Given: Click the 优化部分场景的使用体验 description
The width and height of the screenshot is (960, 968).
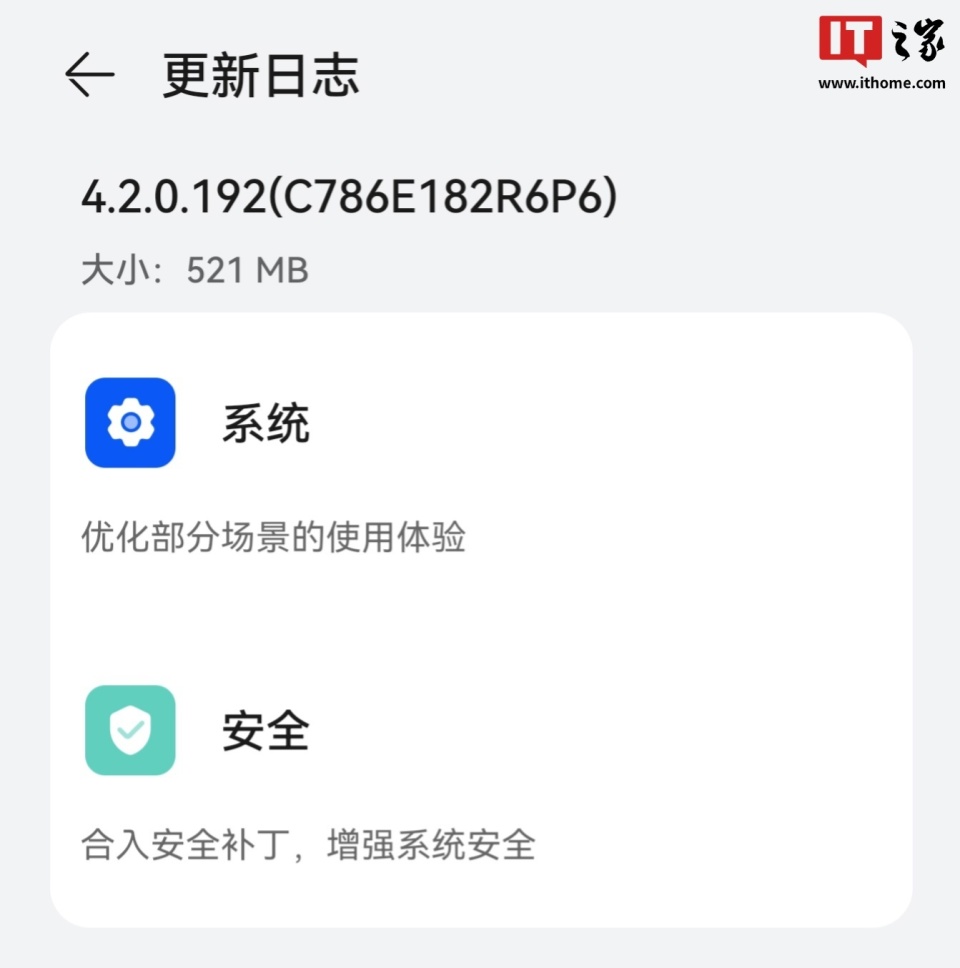Looking at the screenshot, I should tap(275, 538).
